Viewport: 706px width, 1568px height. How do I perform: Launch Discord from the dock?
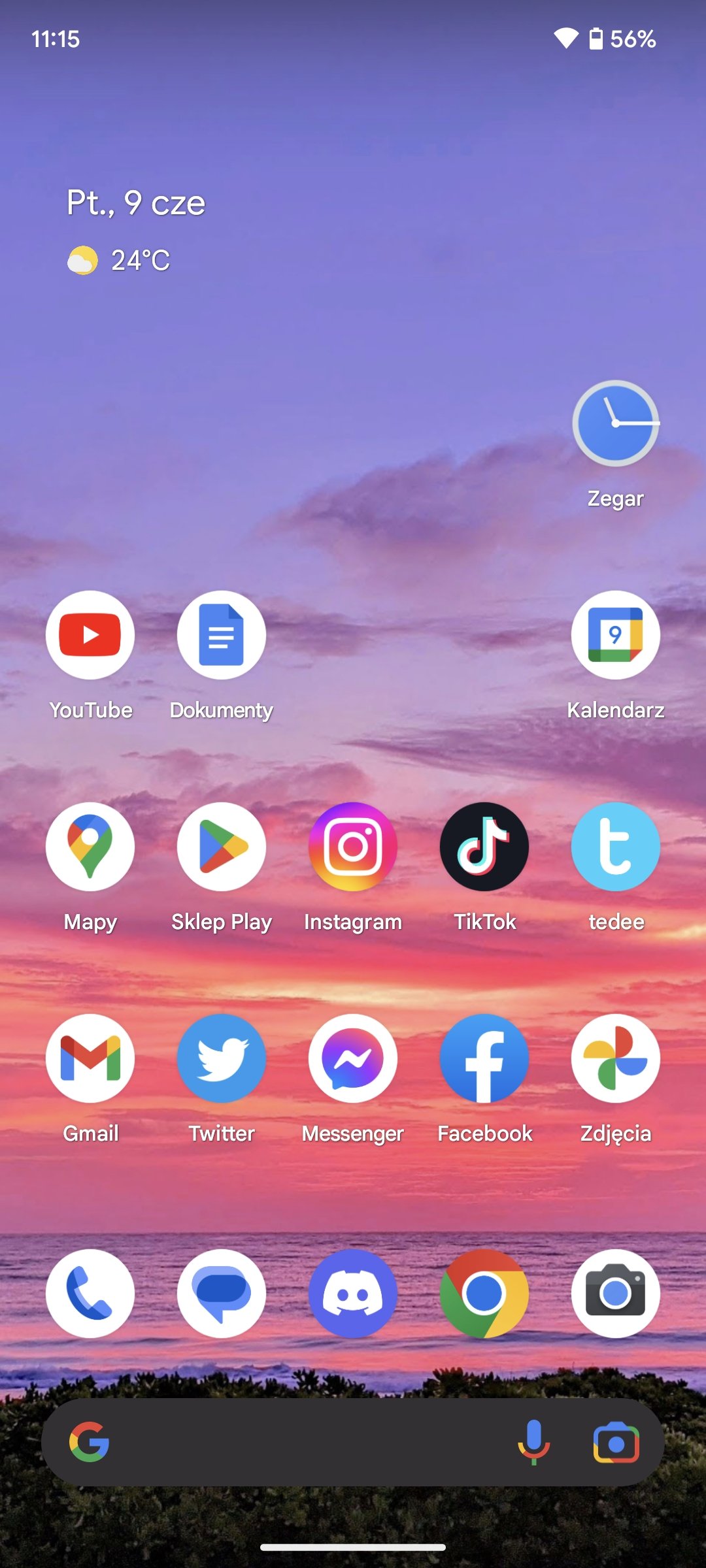point(353,1294)
